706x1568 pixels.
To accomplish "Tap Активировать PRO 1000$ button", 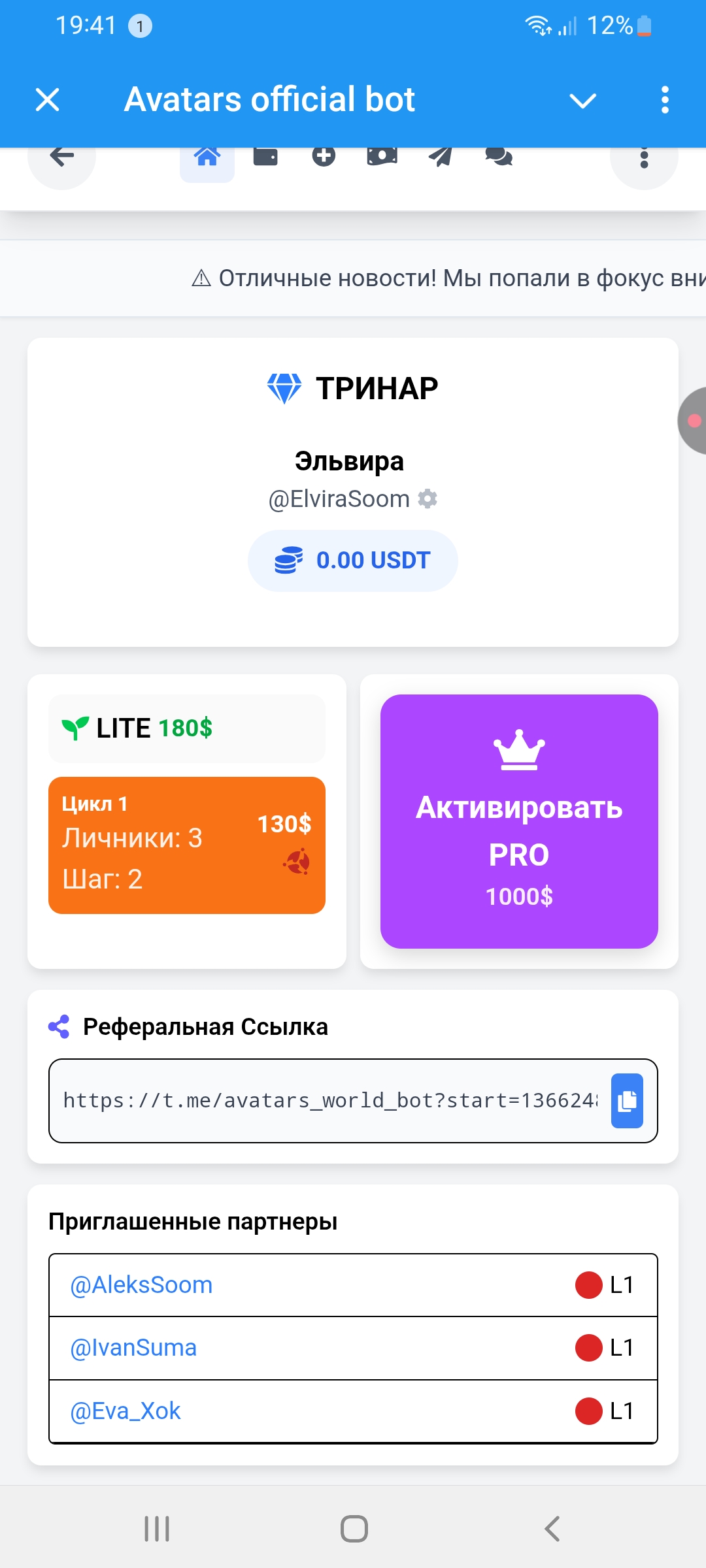I will 519,821.
